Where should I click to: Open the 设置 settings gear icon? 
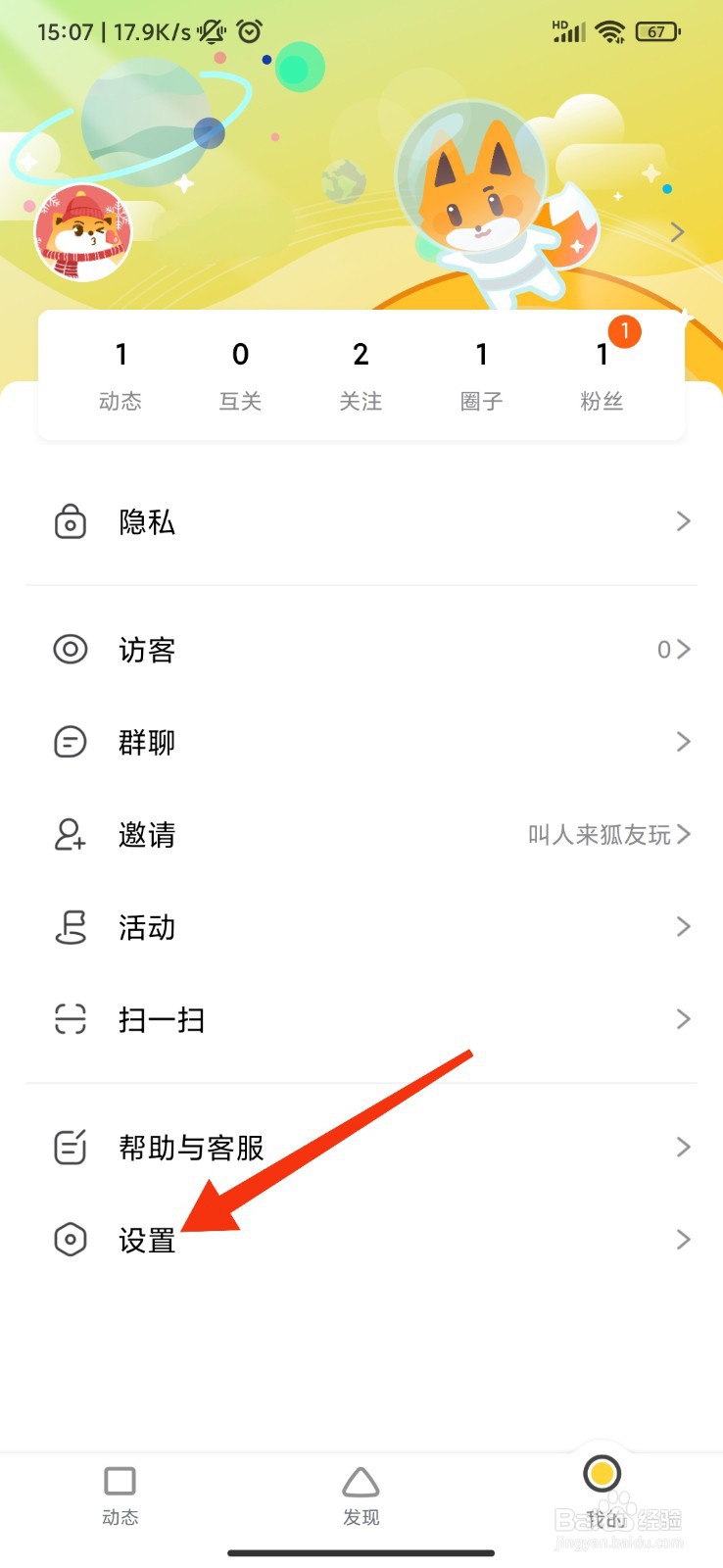coord(69,1240)
